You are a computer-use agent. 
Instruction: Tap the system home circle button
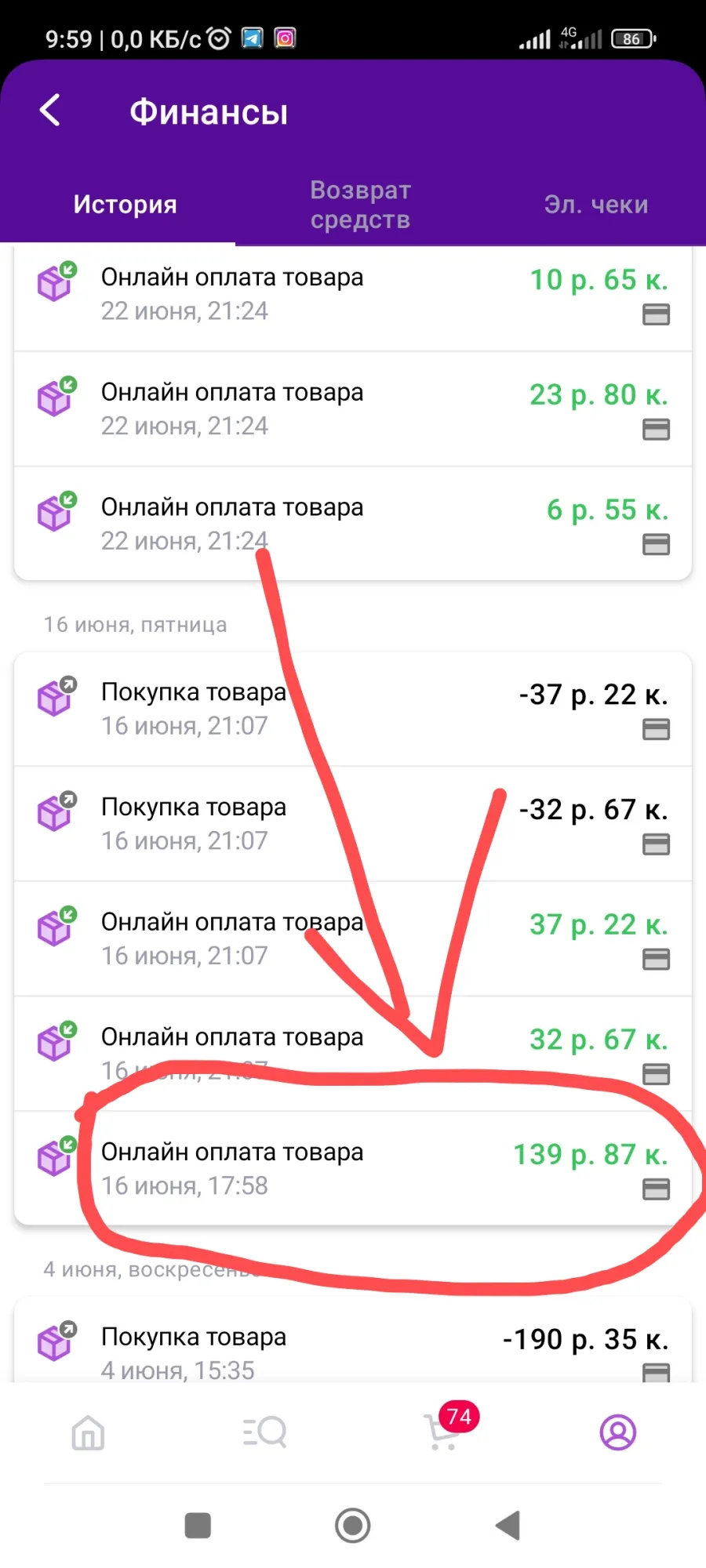(x=353, y=1526)
